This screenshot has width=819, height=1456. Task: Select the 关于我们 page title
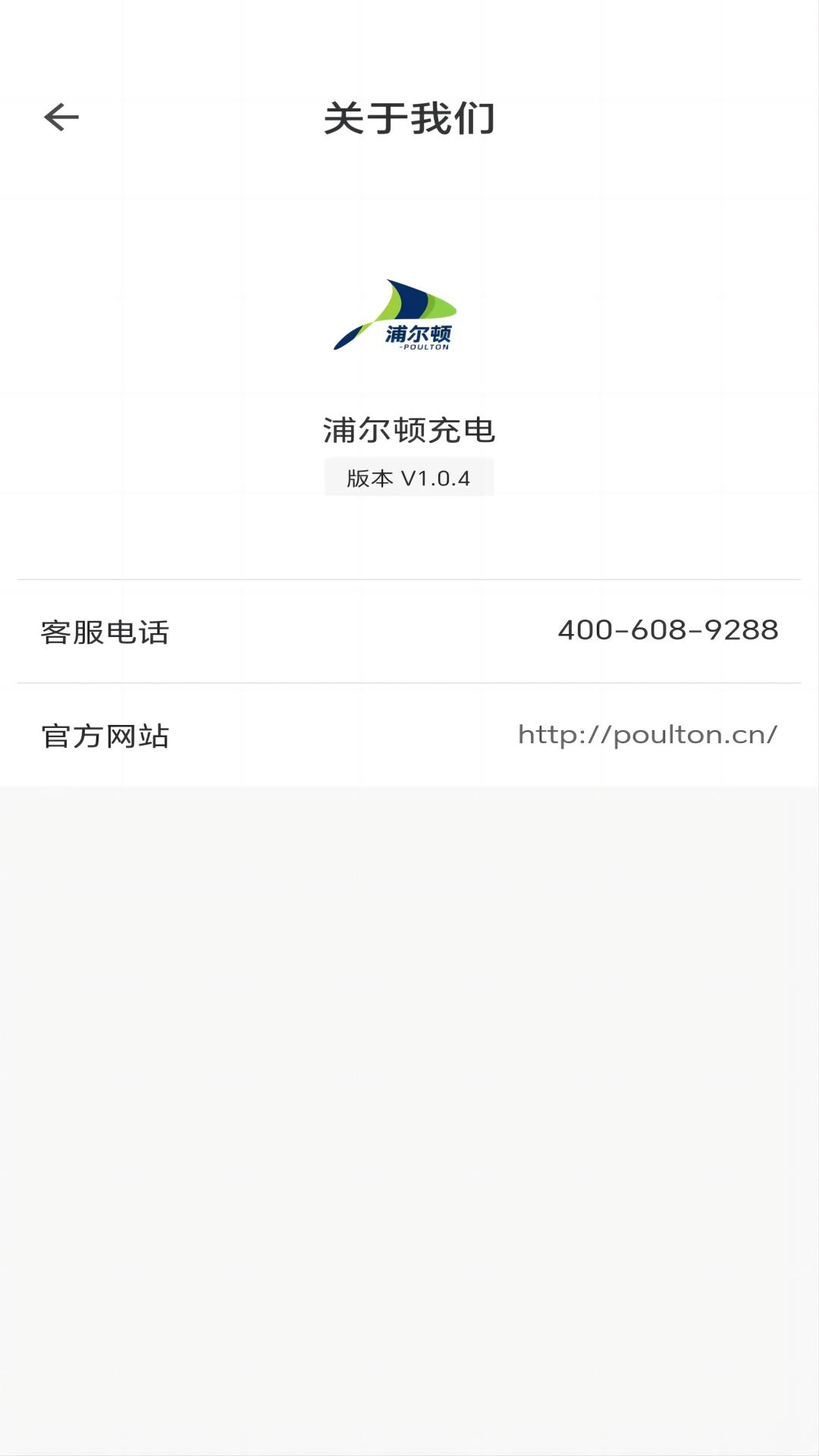(409, 118)
